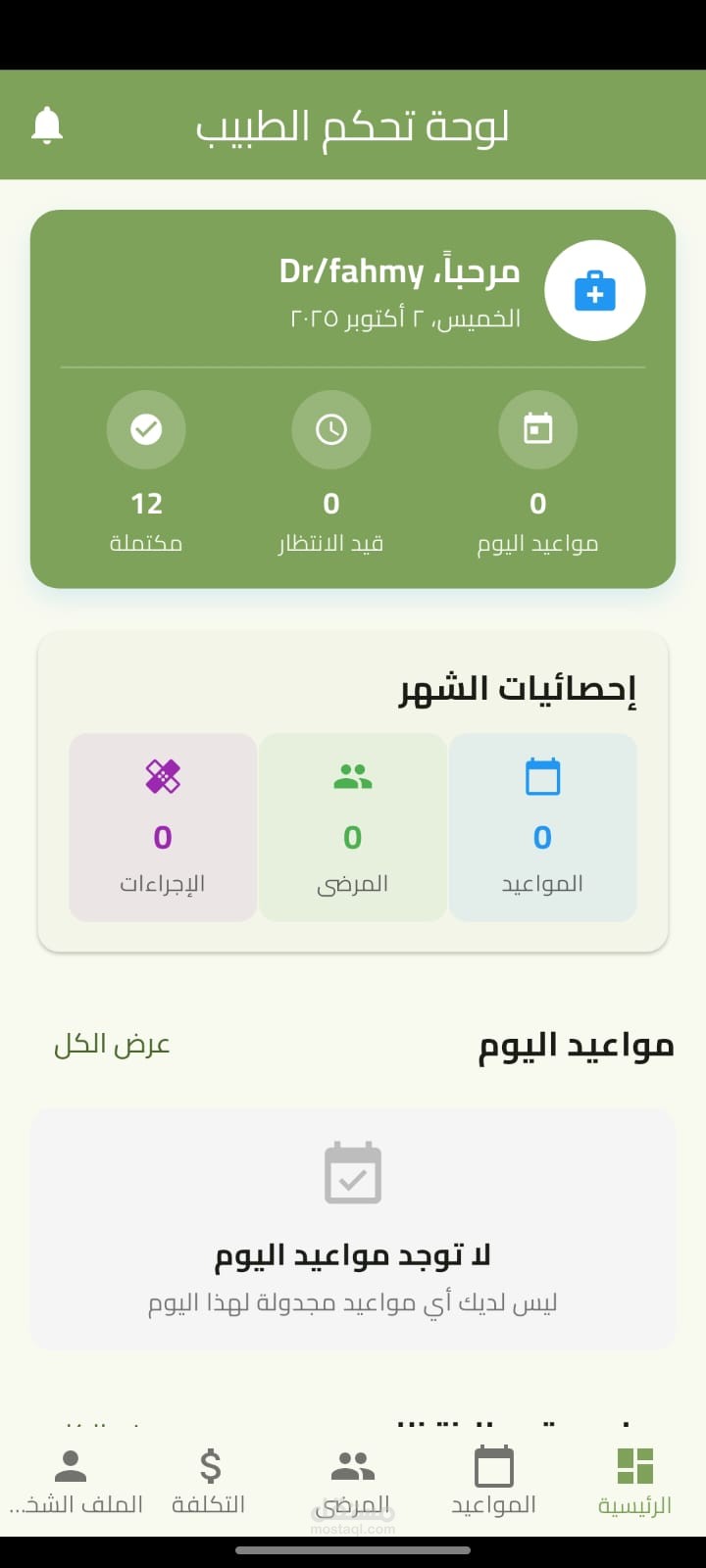Image resolution: width=706 pixels, height=1568 pixels.
Task: Open the monthly المرضى statistics card
Action: point(353,827)
